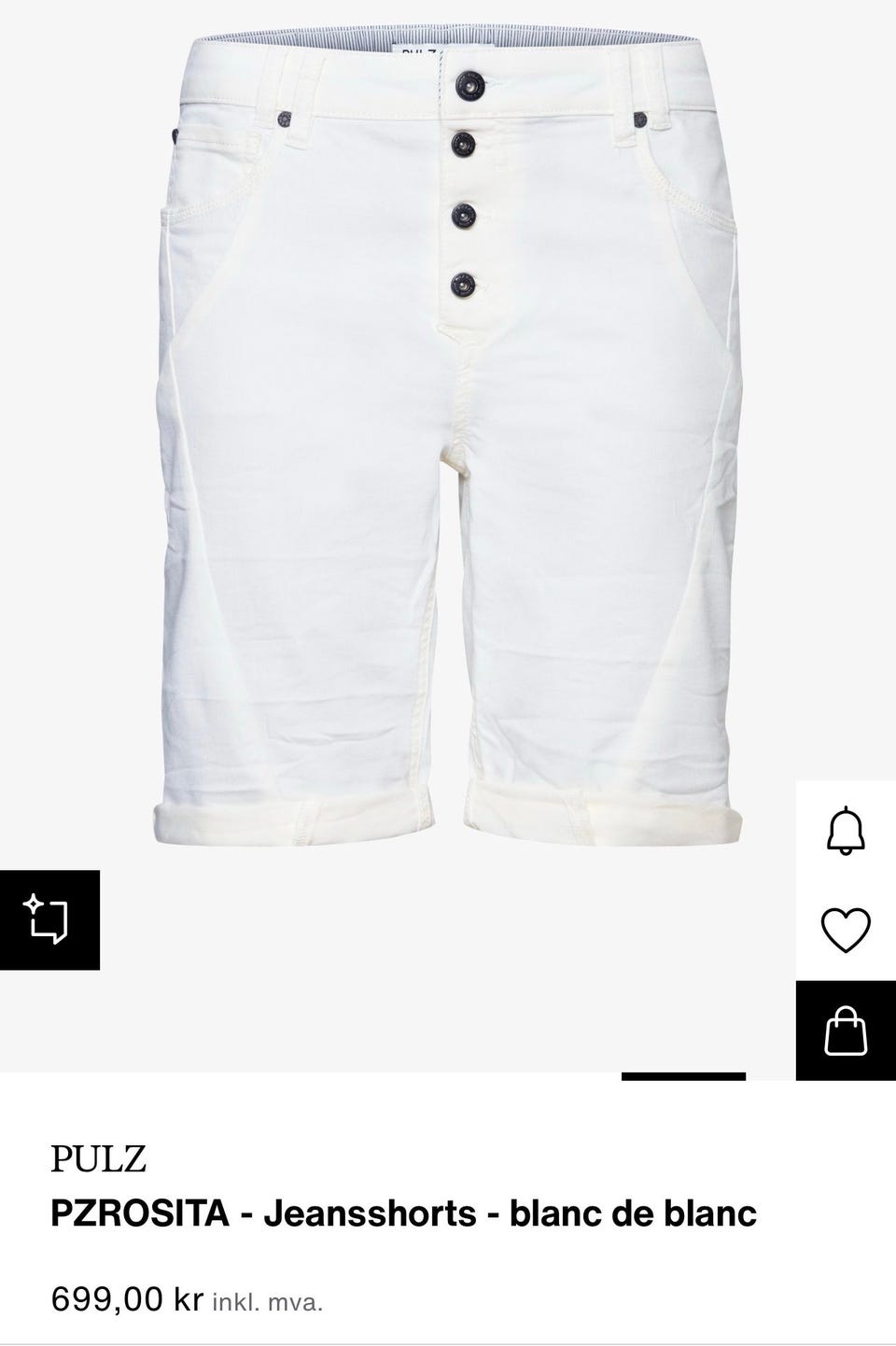Open the product image of the white jeansshorts
The image size is (896, 1346).
click(x=448, y=439)
